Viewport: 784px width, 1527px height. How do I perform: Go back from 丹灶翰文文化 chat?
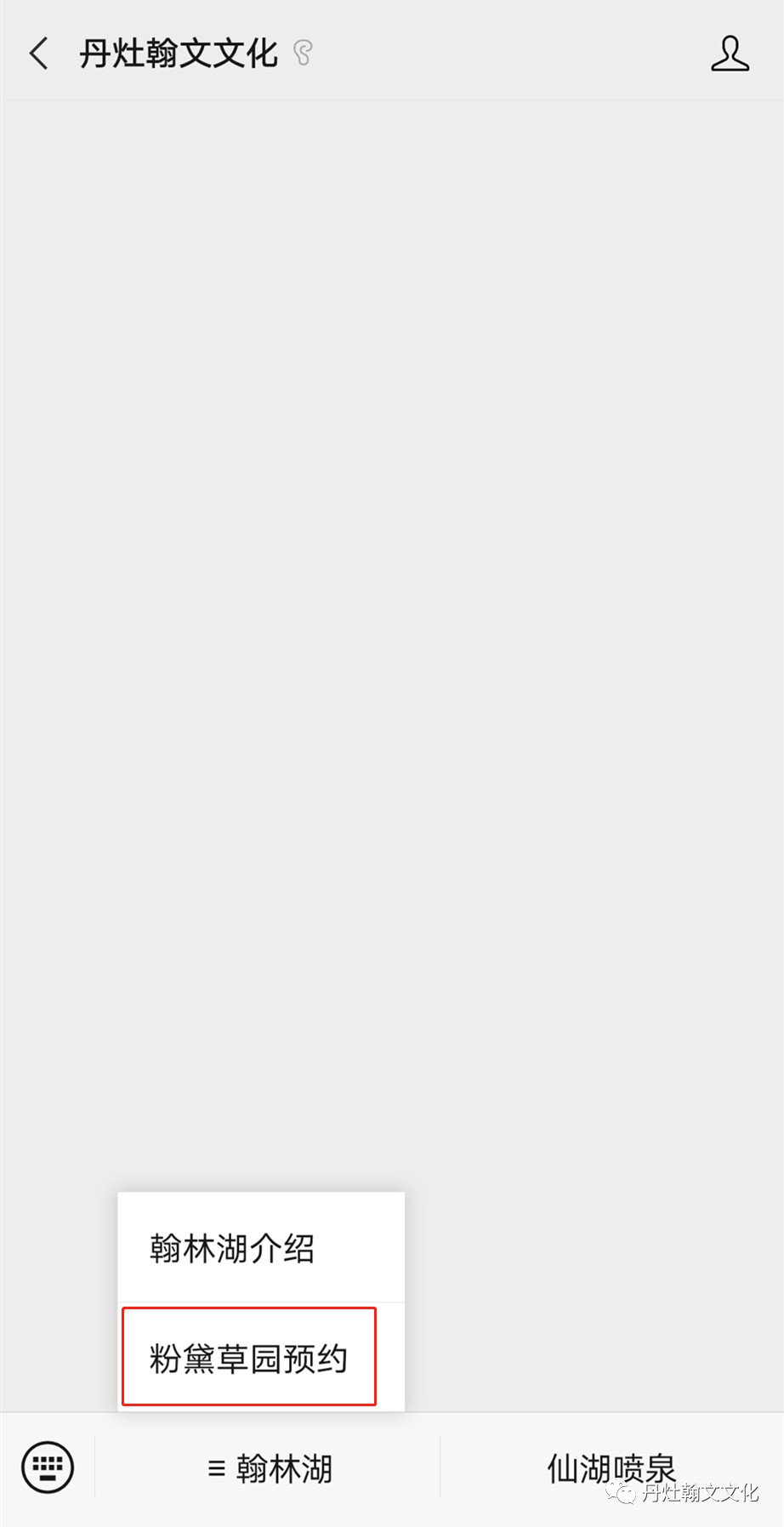point(39,54)
